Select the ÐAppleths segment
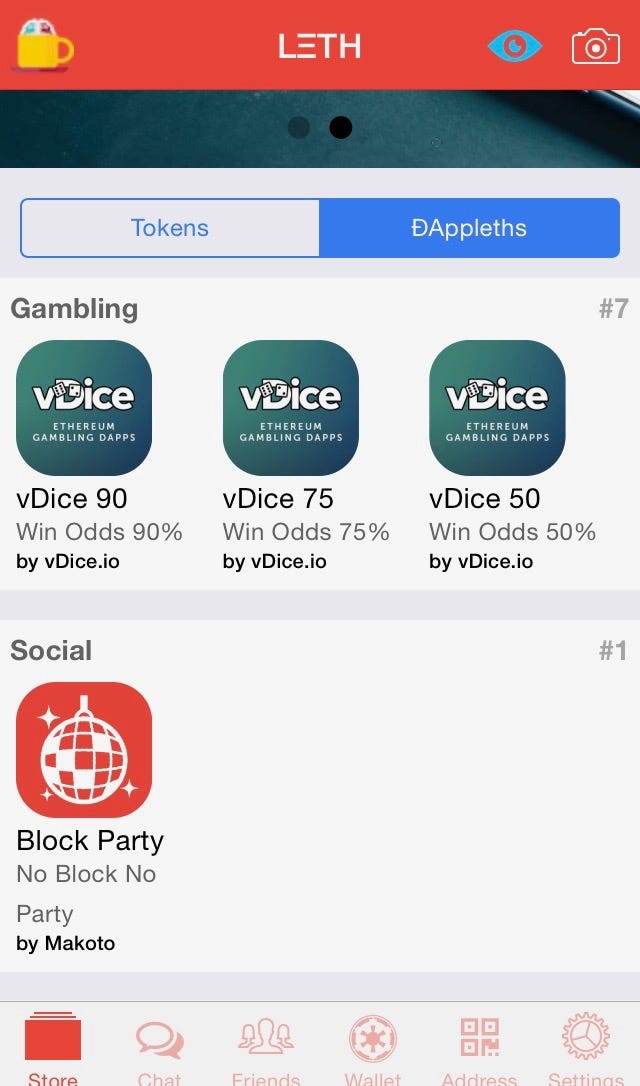Image resolution: width=640 pixels, height=1086 pixels. click(469, 228)
